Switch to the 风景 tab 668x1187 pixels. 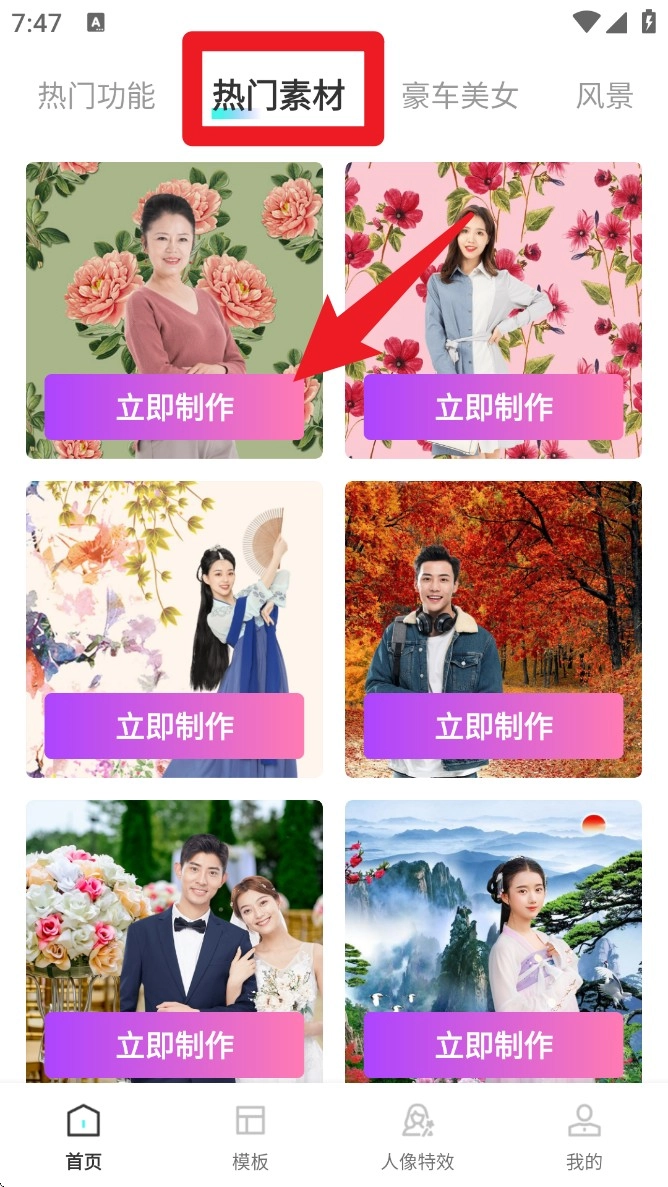(x=605, y=96)
